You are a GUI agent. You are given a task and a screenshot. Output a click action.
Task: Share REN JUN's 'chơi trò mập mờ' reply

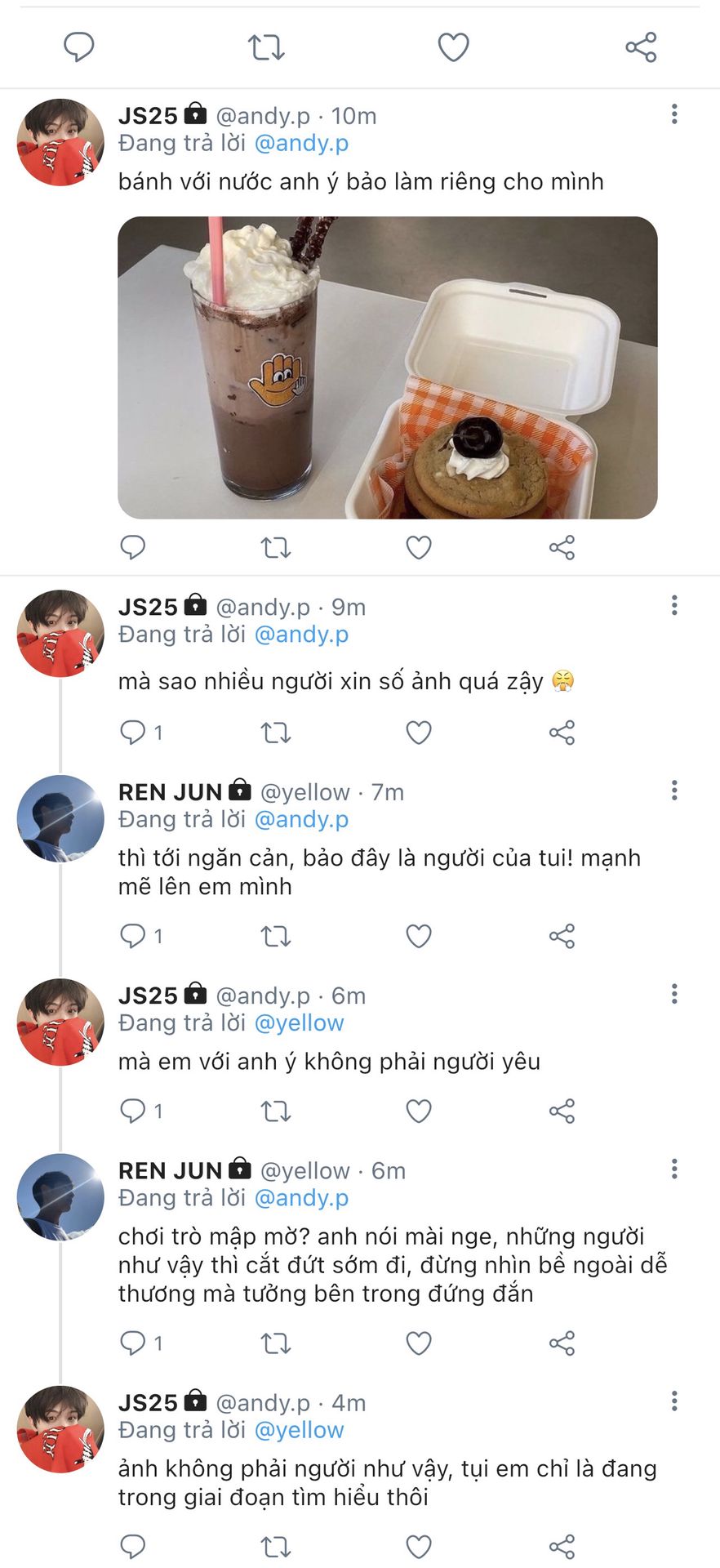[562, 1343]
